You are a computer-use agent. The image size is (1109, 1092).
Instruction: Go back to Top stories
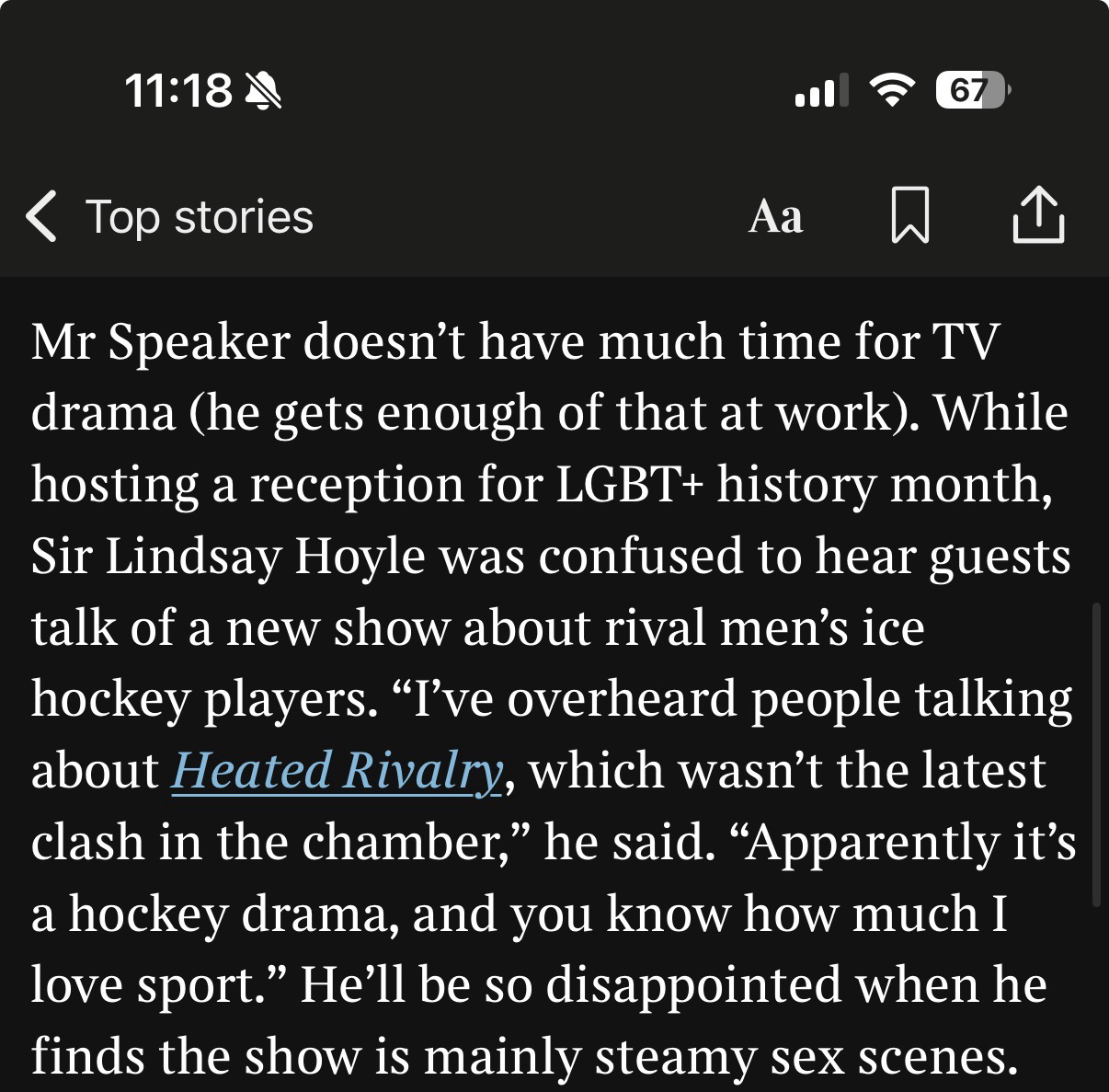(170, 217)
